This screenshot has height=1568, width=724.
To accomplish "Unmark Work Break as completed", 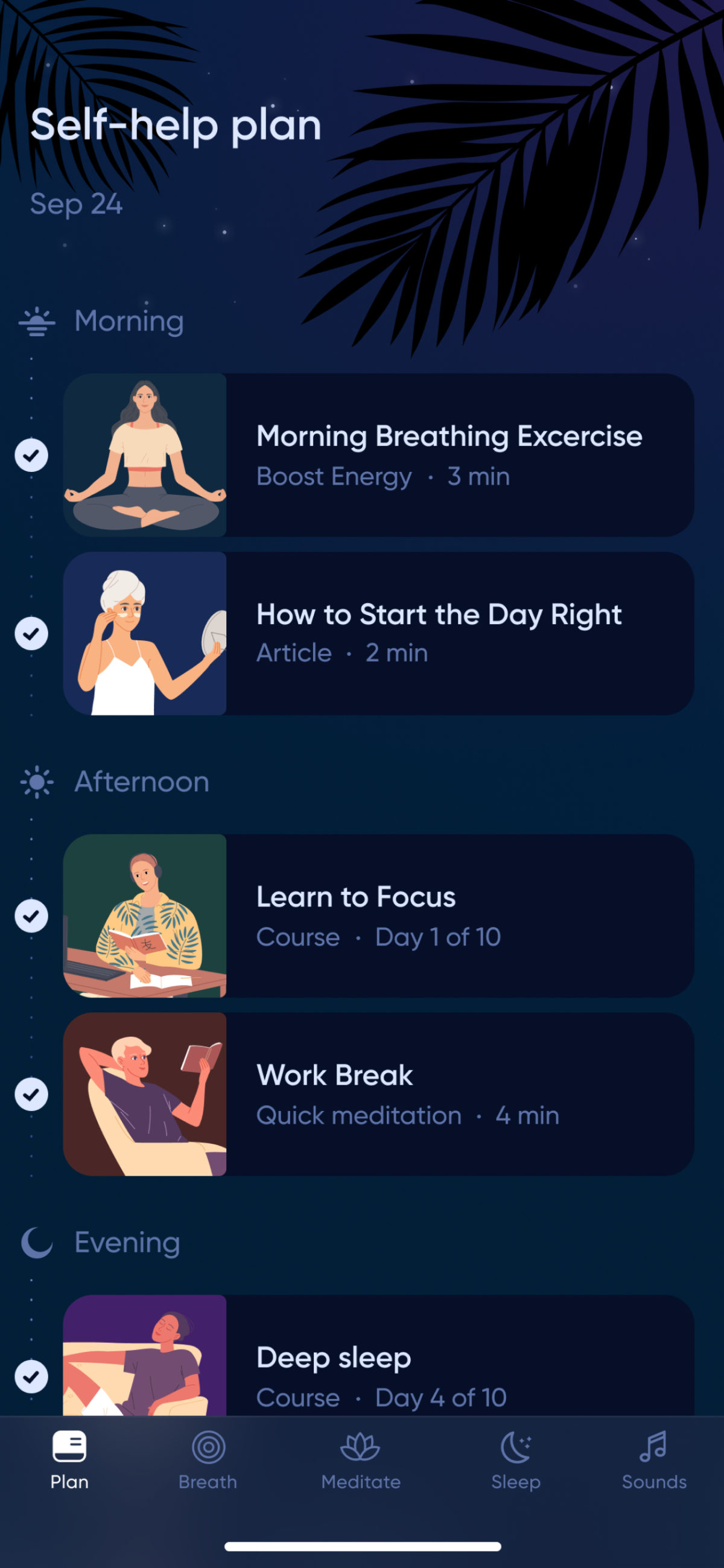I will coord(31,1094).
